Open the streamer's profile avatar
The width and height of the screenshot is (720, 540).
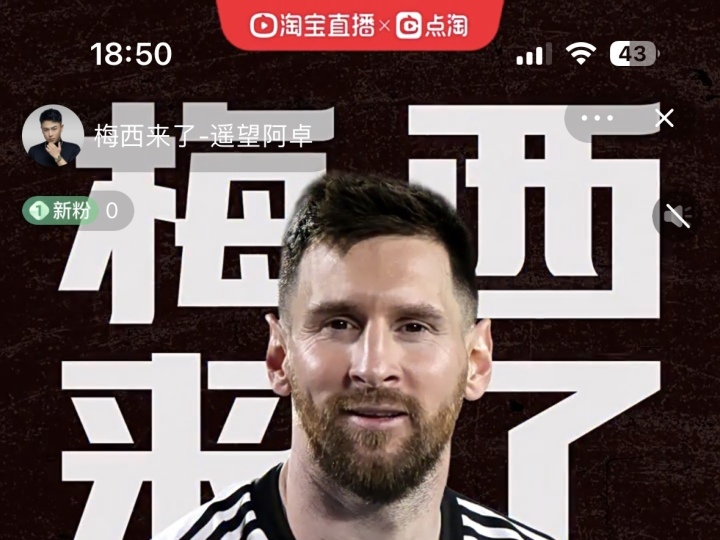click(x=52, y=135)
